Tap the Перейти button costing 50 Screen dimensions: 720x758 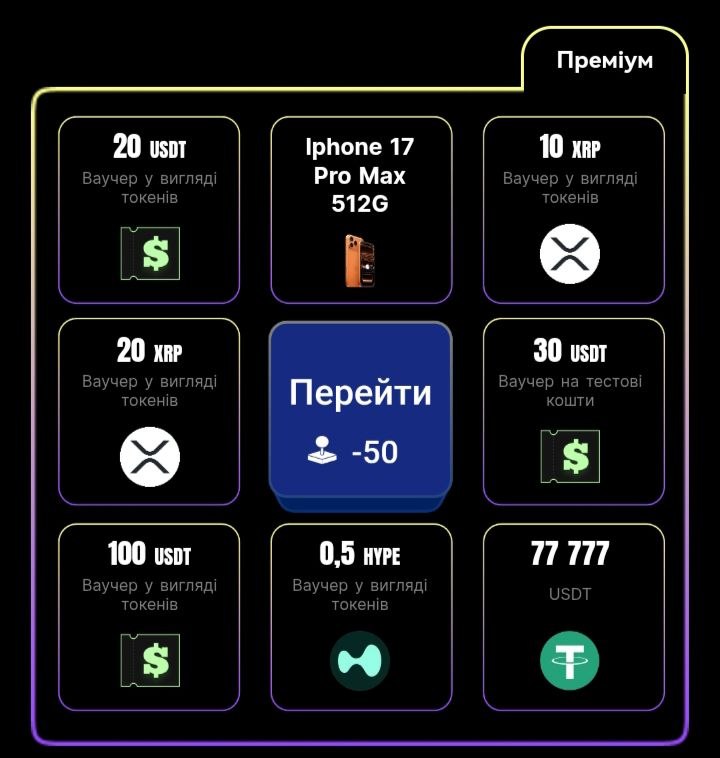(x=361, y=416)
